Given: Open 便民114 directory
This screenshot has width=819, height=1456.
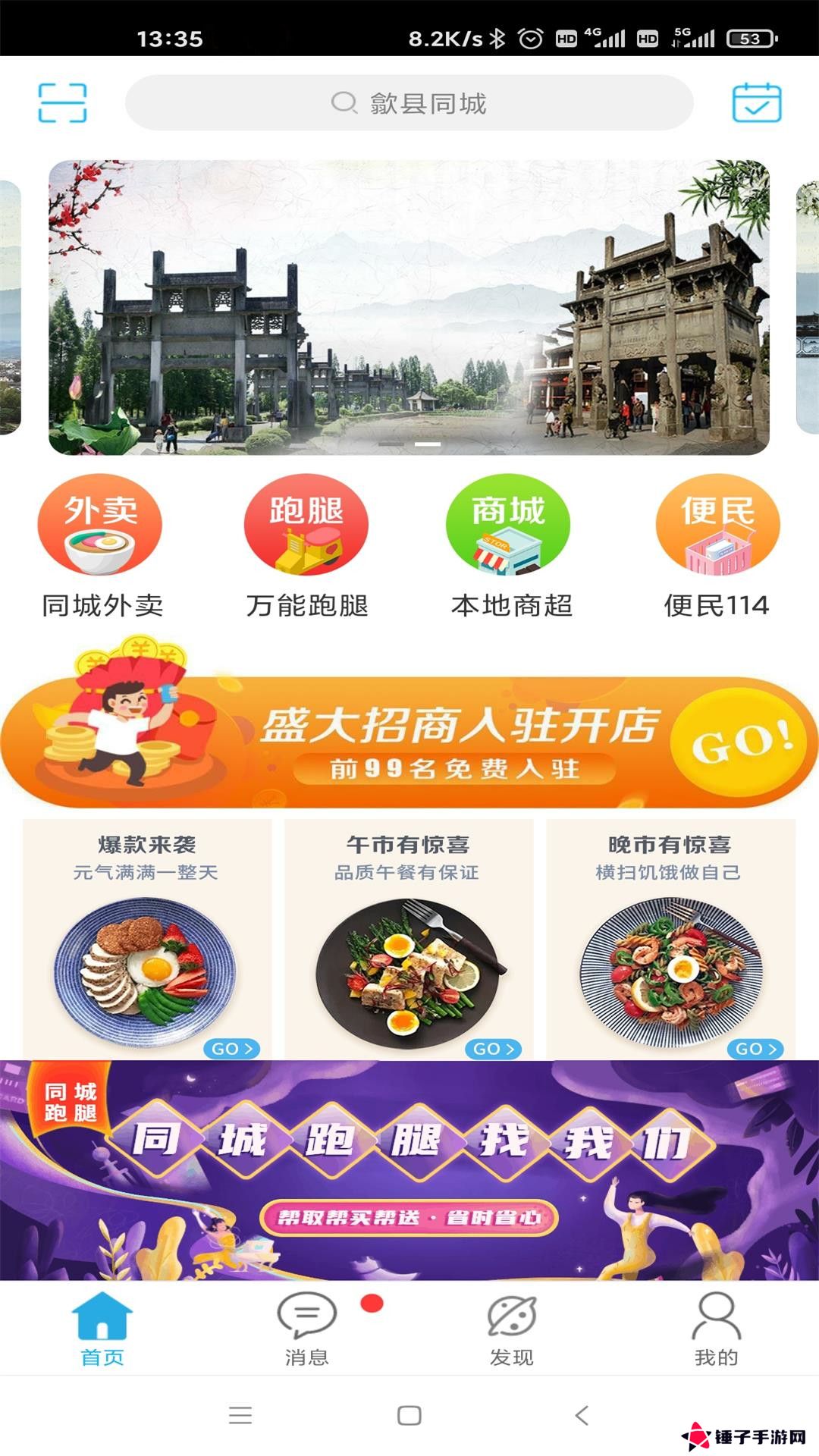Looking at the screenshot, I should coord(717,546).
